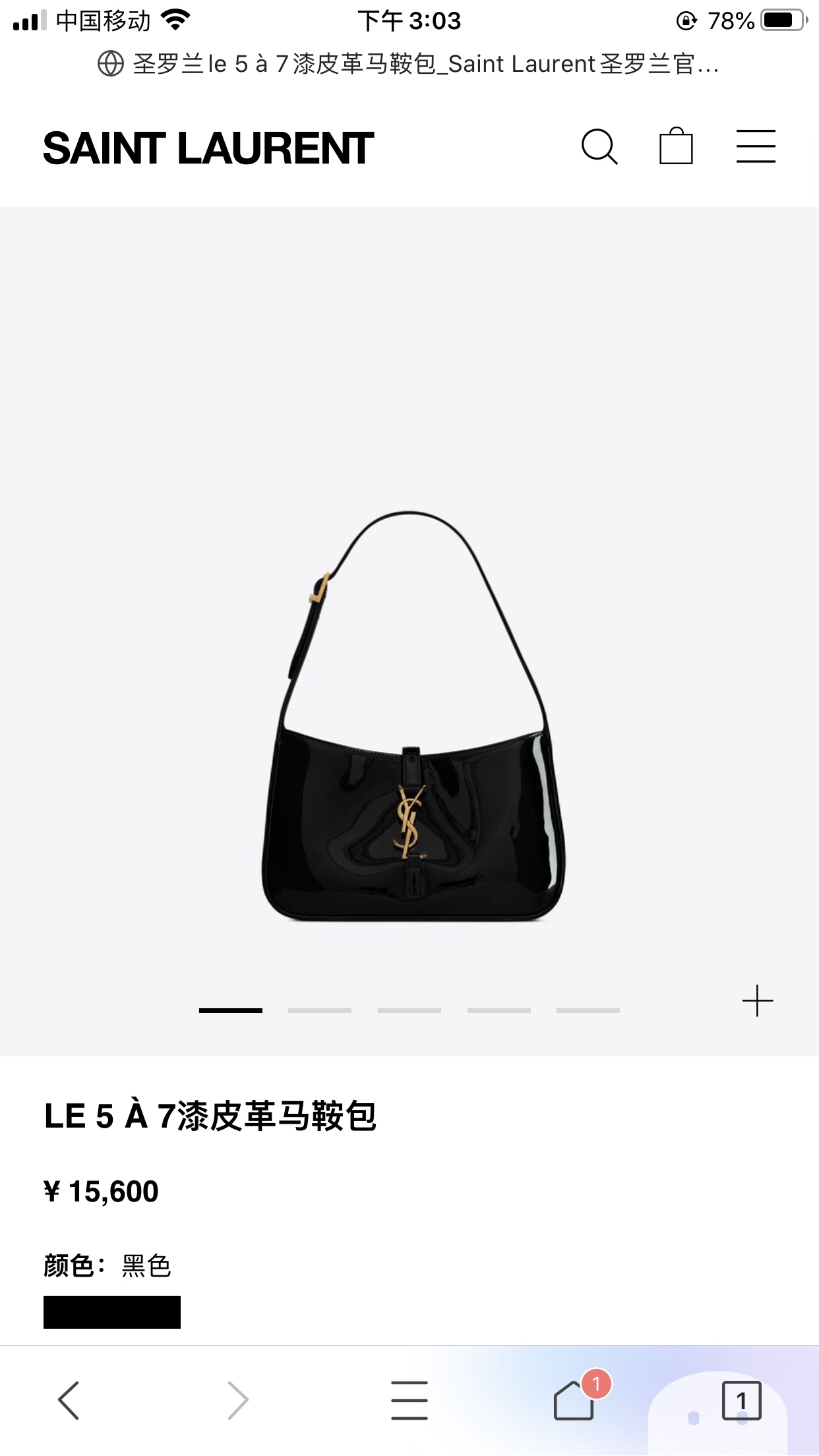Select the black color swatch
The height and width of the screenshot is (1456, 819).
[112, 1312]
